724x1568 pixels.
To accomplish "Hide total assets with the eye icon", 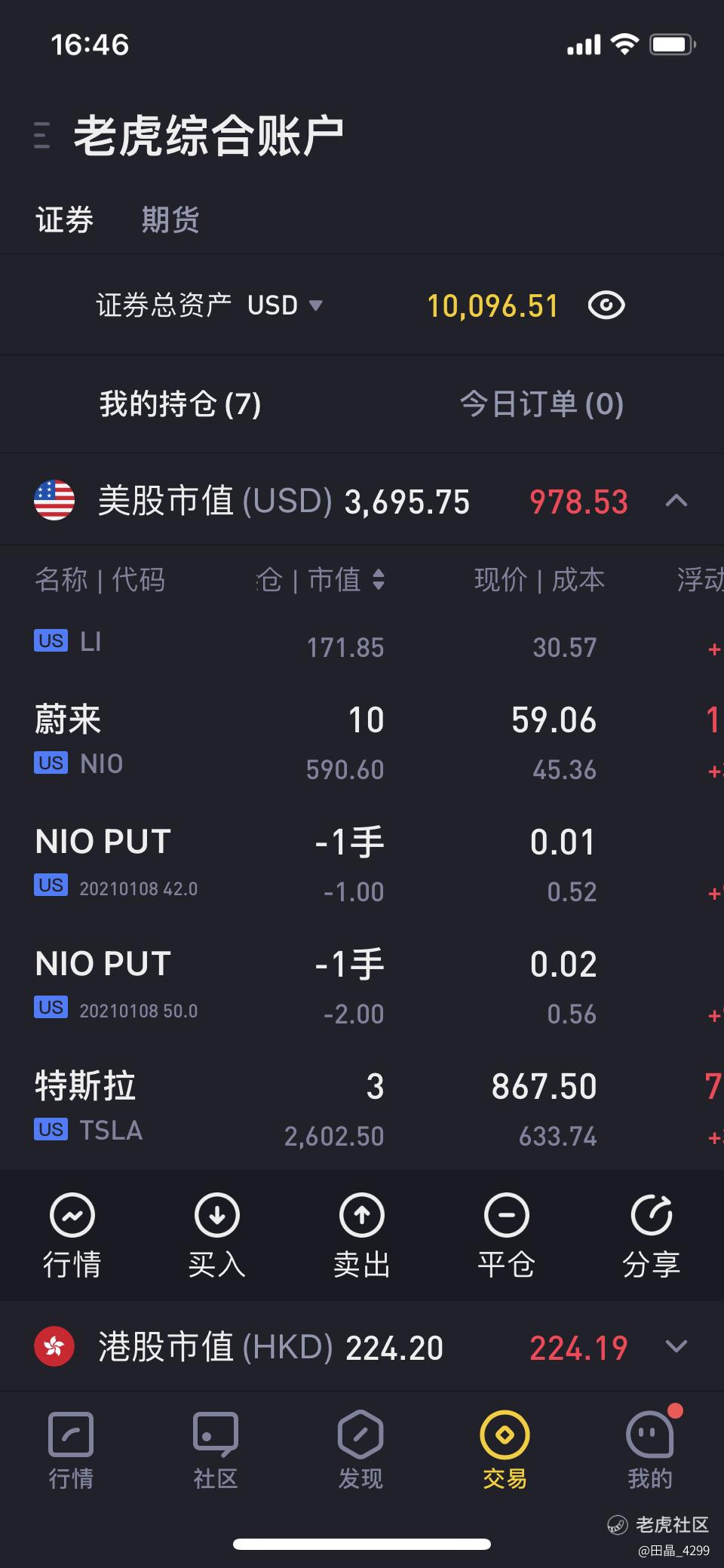I will pos(606,305).
